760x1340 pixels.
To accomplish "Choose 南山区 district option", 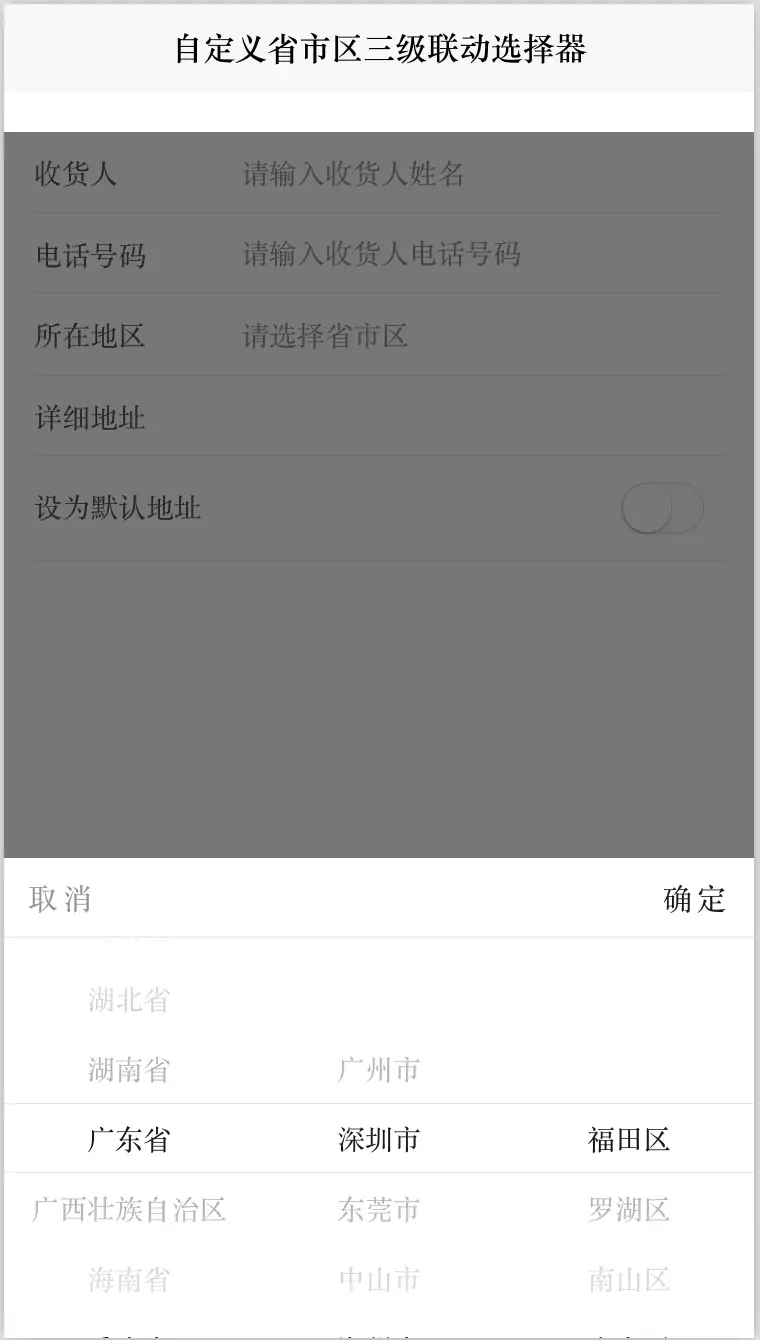I will coord(629,1279).
